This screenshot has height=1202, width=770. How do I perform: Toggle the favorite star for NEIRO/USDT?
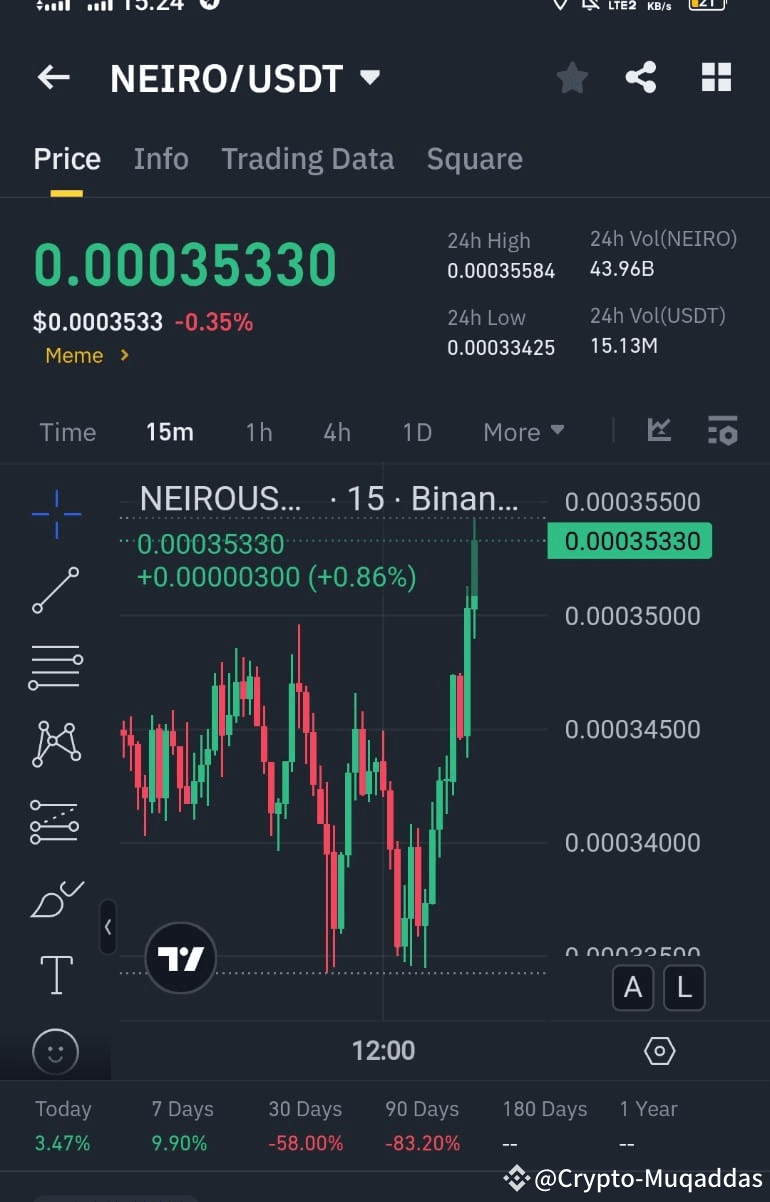(x=572, y=77)
